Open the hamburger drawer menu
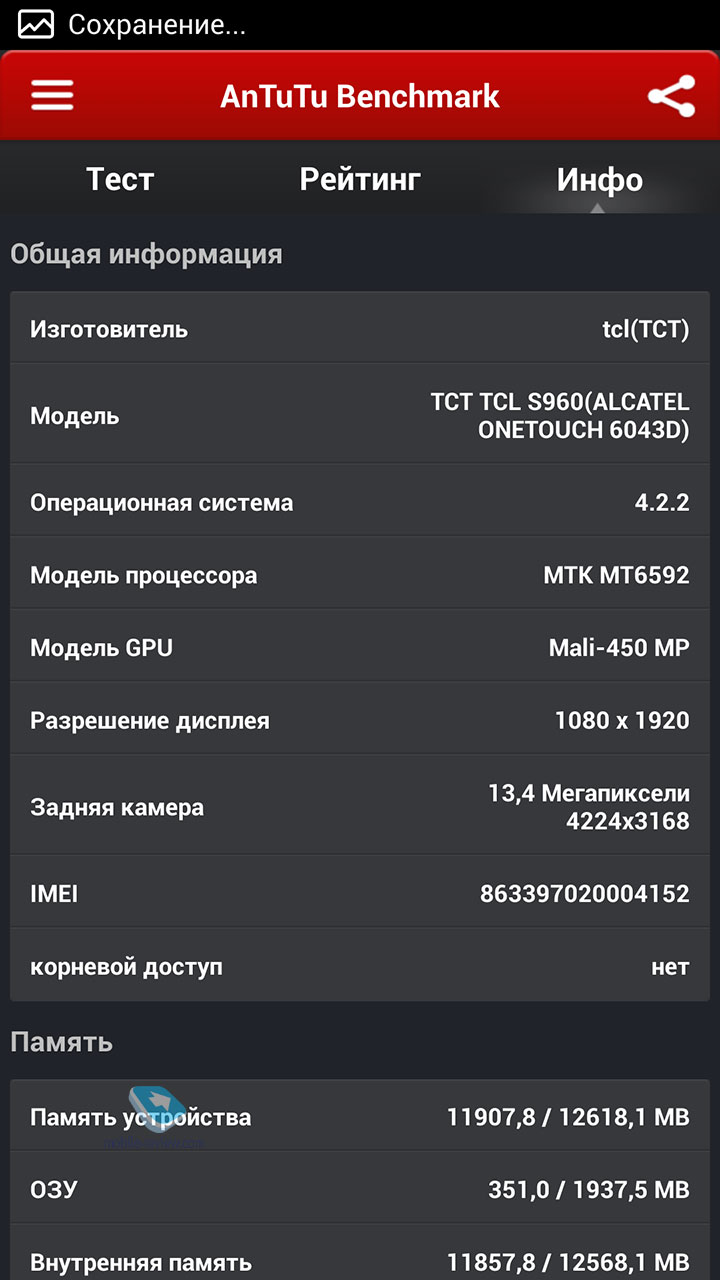Viewport: 720px width, 1280px height. pyautogui.click(x=53, y=96)
